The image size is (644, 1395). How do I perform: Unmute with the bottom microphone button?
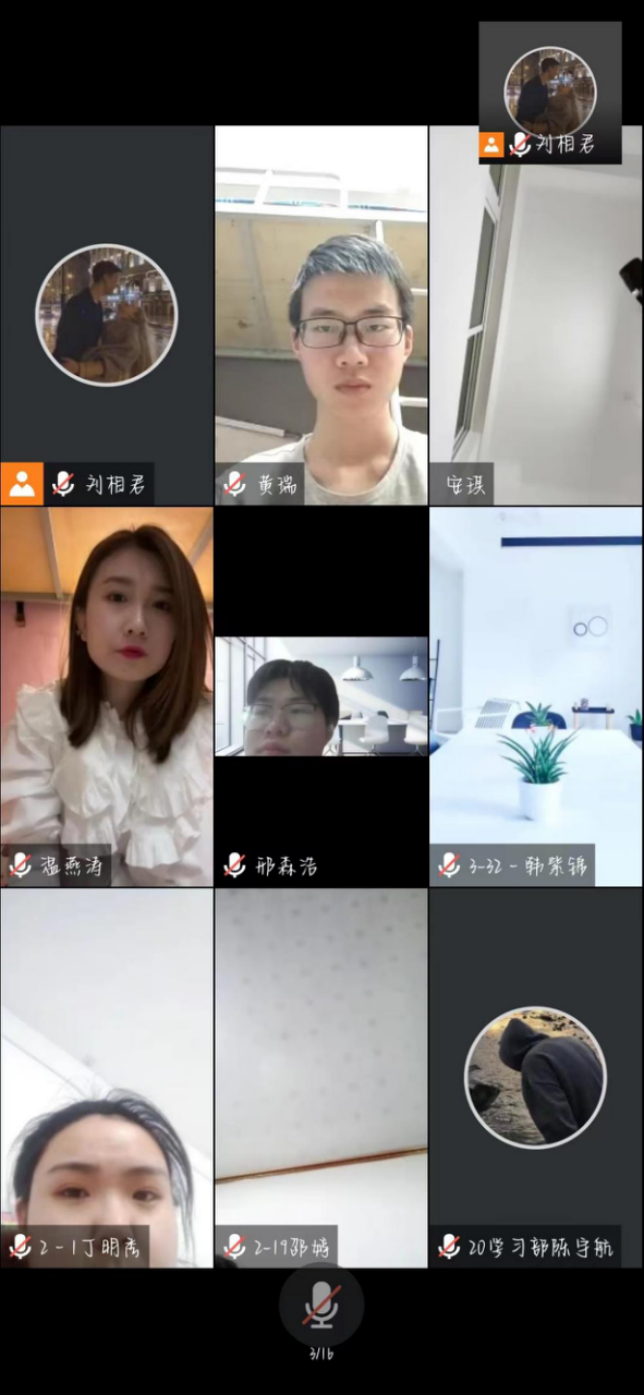point(321,1304)
